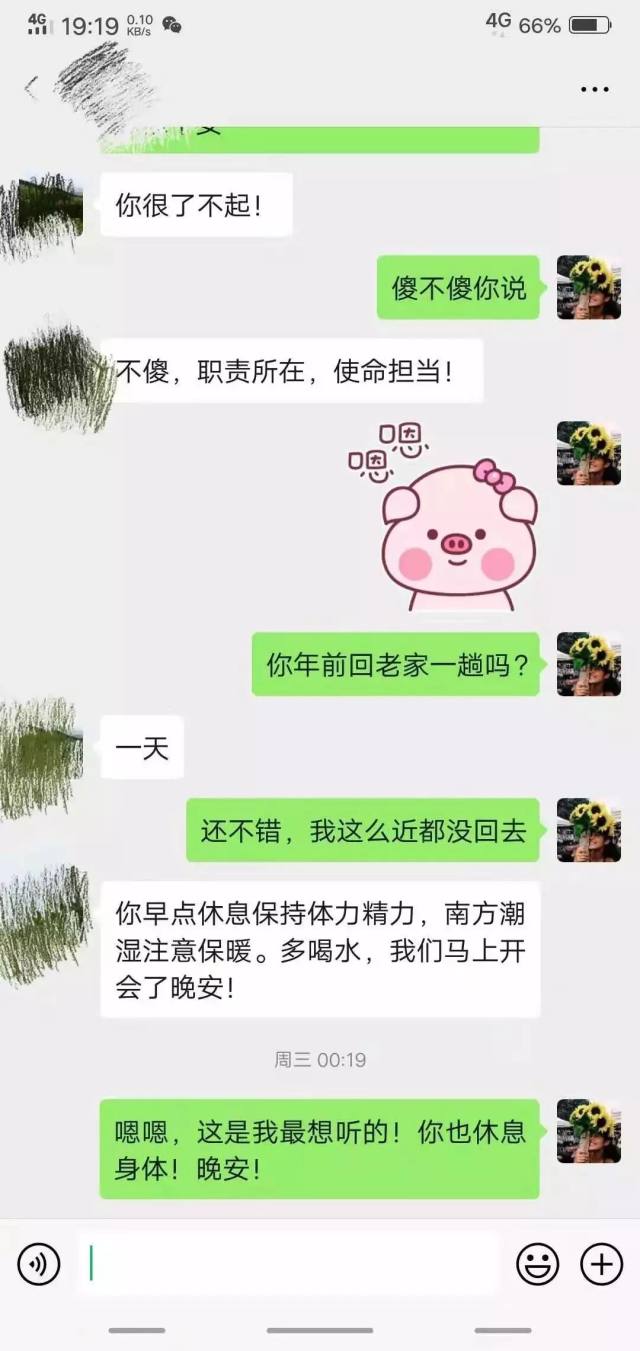The height and width of the screenshot is (1351, 640).
Task: Open the emoji sticker panel
Action: pos(537,1265)
